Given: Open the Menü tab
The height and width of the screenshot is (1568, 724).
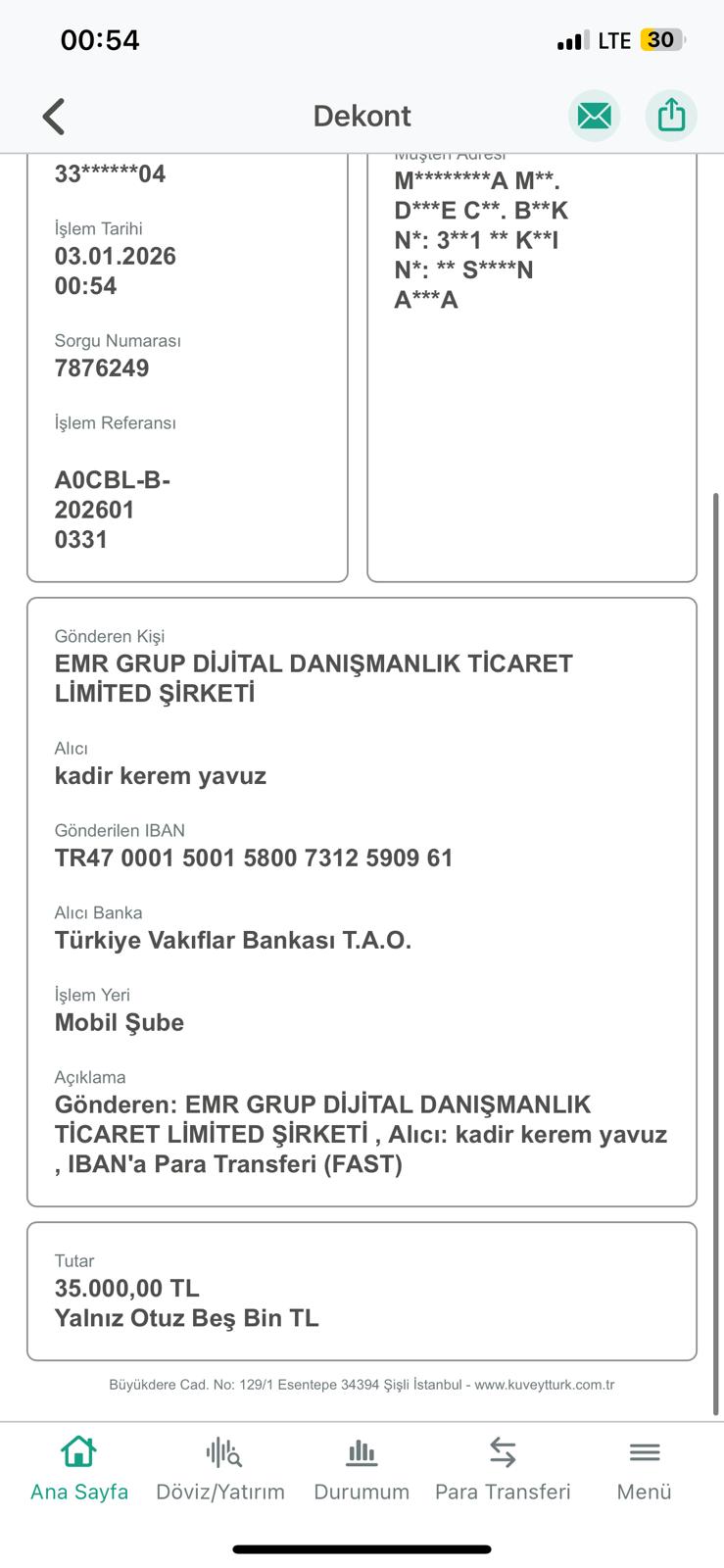Looking at the screenshot, I should 644,1469.
